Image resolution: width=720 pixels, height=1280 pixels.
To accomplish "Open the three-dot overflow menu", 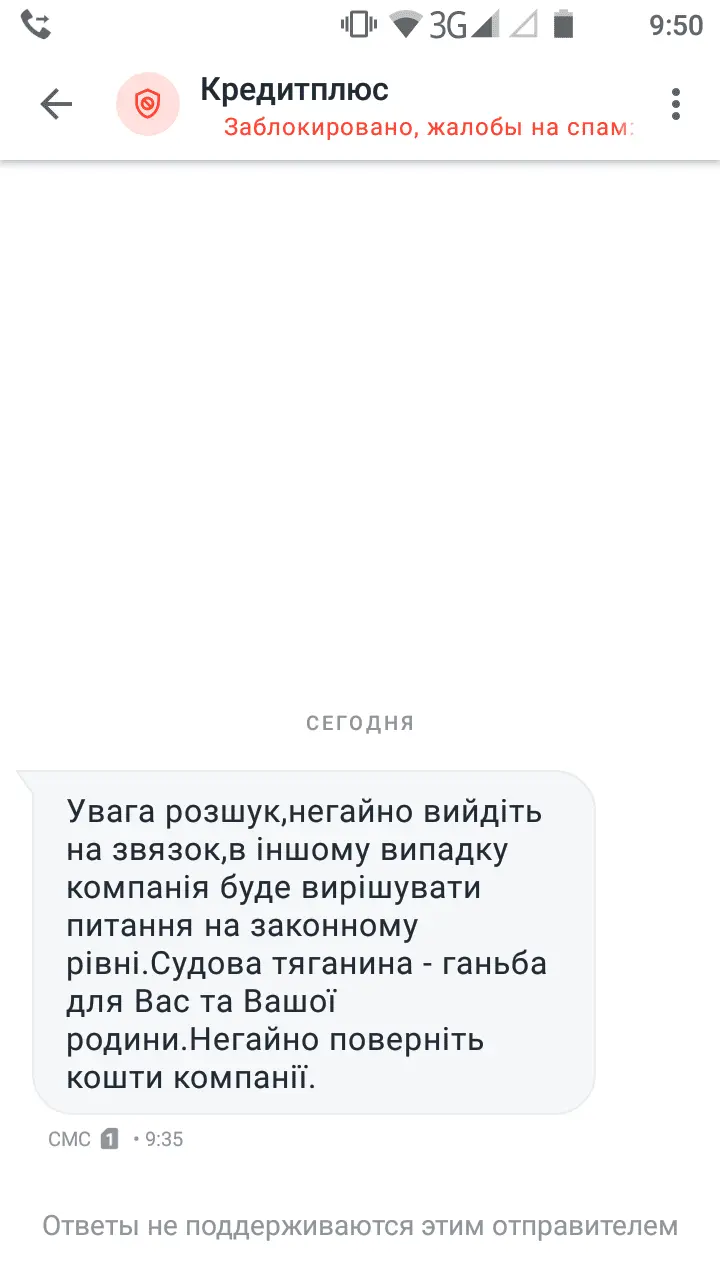I will coord(676,104).
